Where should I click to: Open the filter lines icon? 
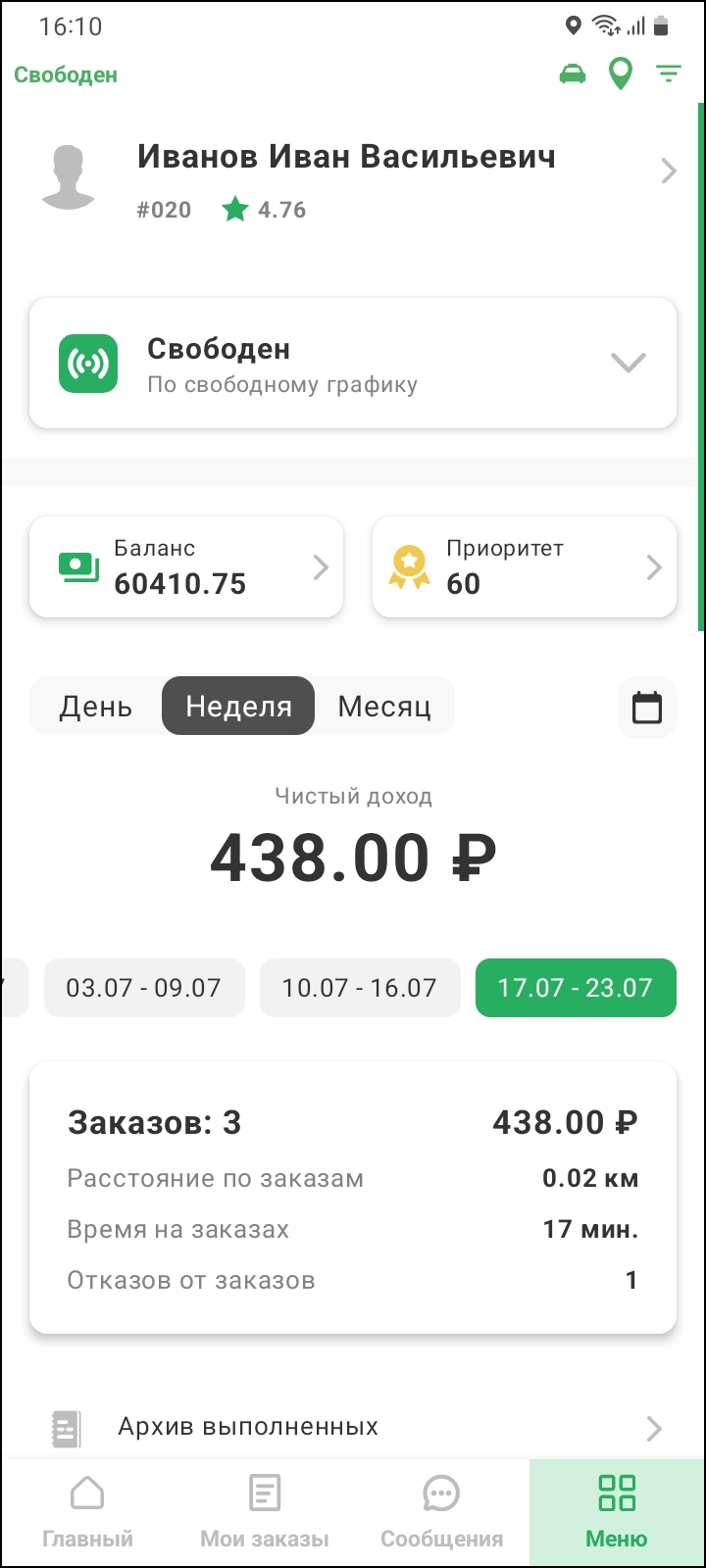coord(669,74)
